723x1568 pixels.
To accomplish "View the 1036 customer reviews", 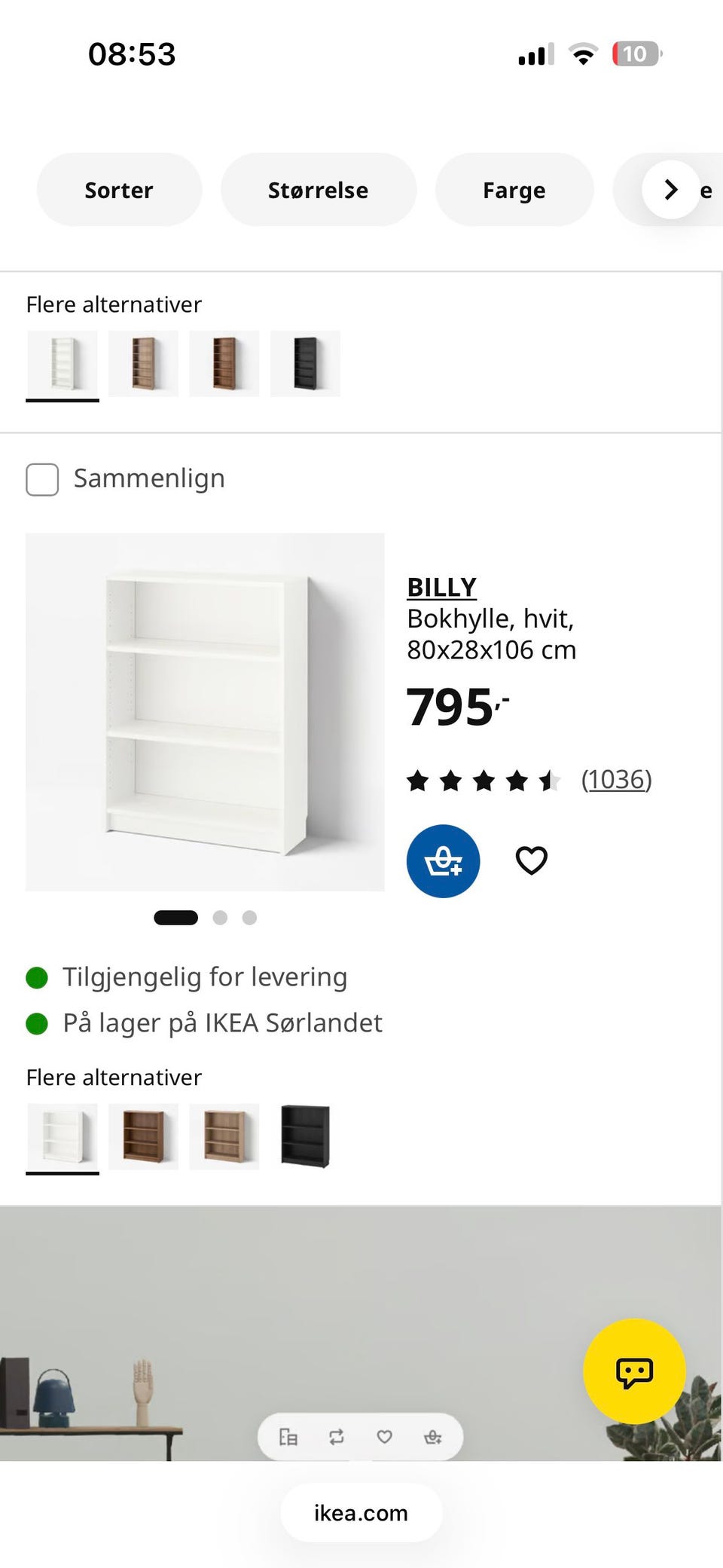I will (x=616, y=780).
